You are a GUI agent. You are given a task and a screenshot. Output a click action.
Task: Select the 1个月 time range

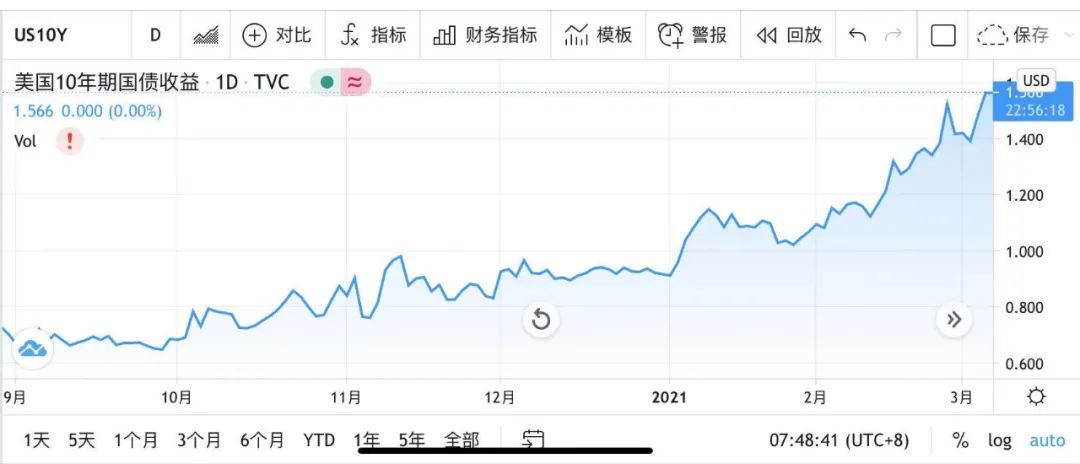(136, 439)
